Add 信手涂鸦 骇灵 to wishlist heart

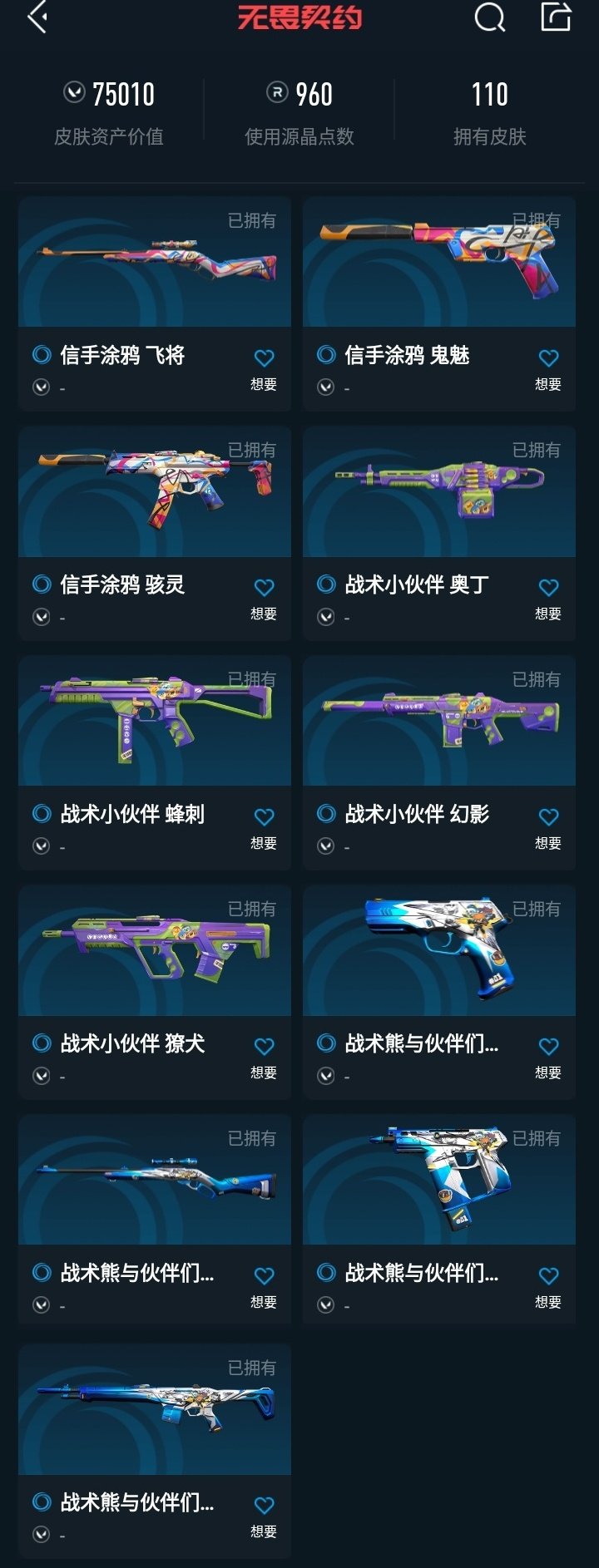coord(264,589)
